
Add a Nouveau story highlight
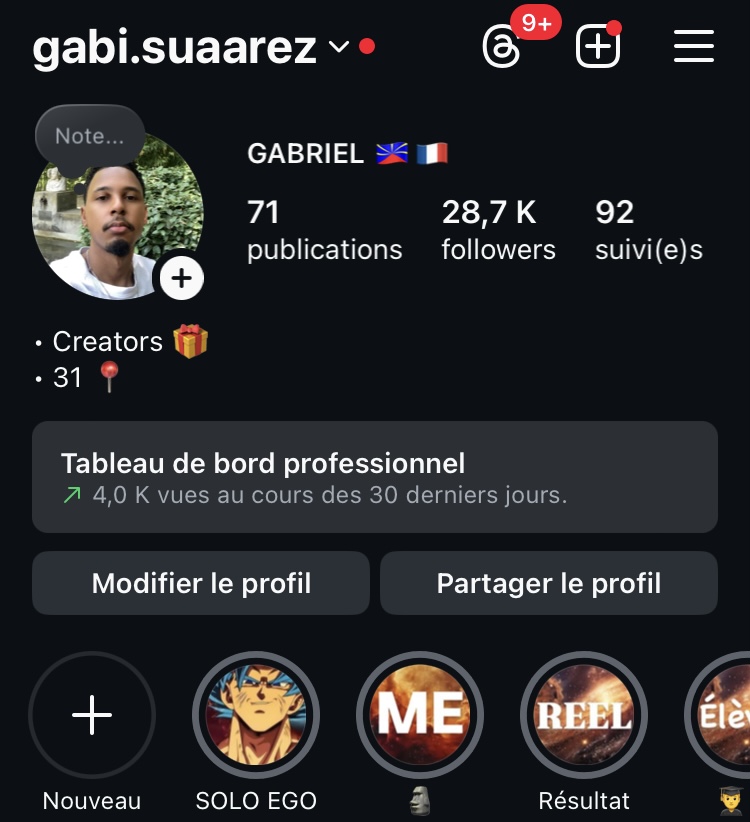pos(92,716)
